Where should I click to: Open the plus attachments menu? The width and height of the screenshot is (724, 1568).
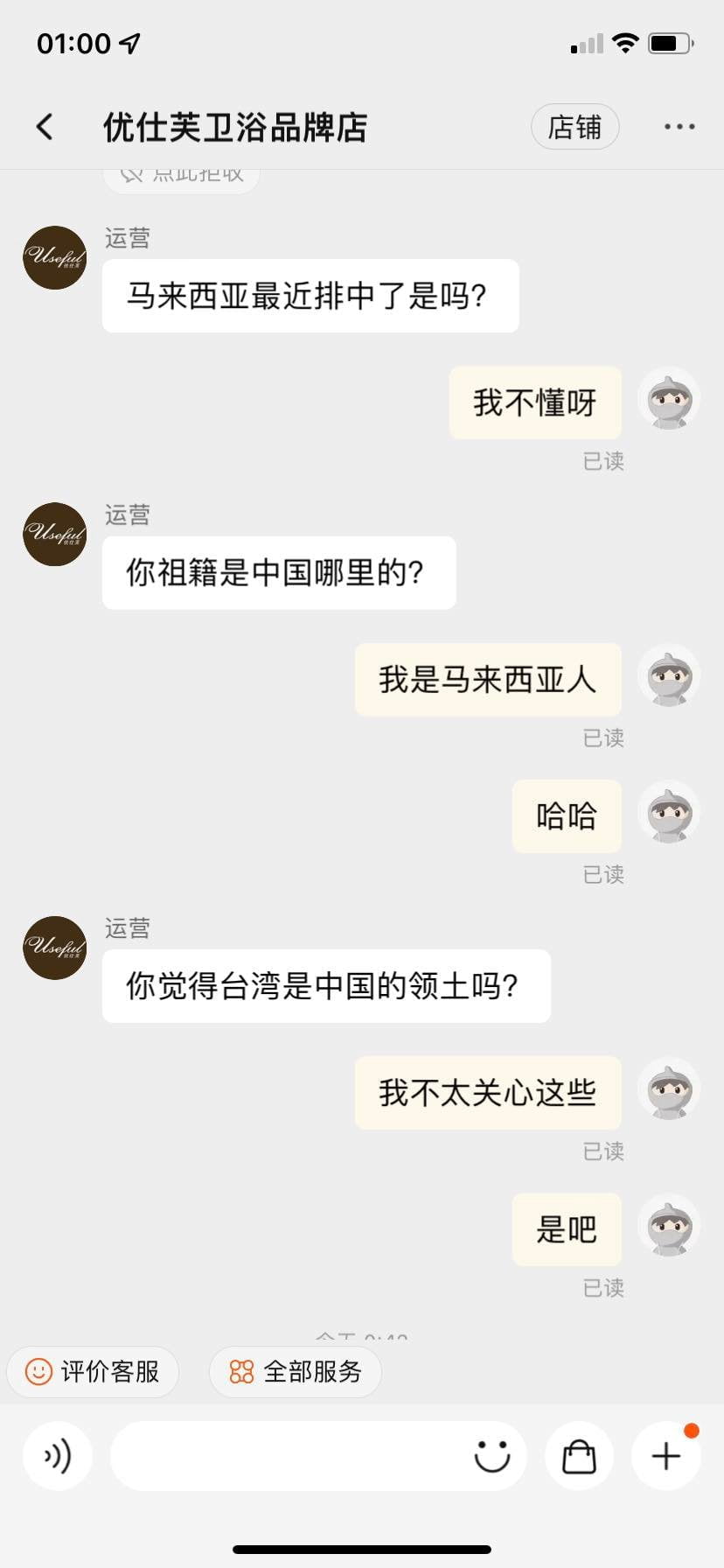666,1456
